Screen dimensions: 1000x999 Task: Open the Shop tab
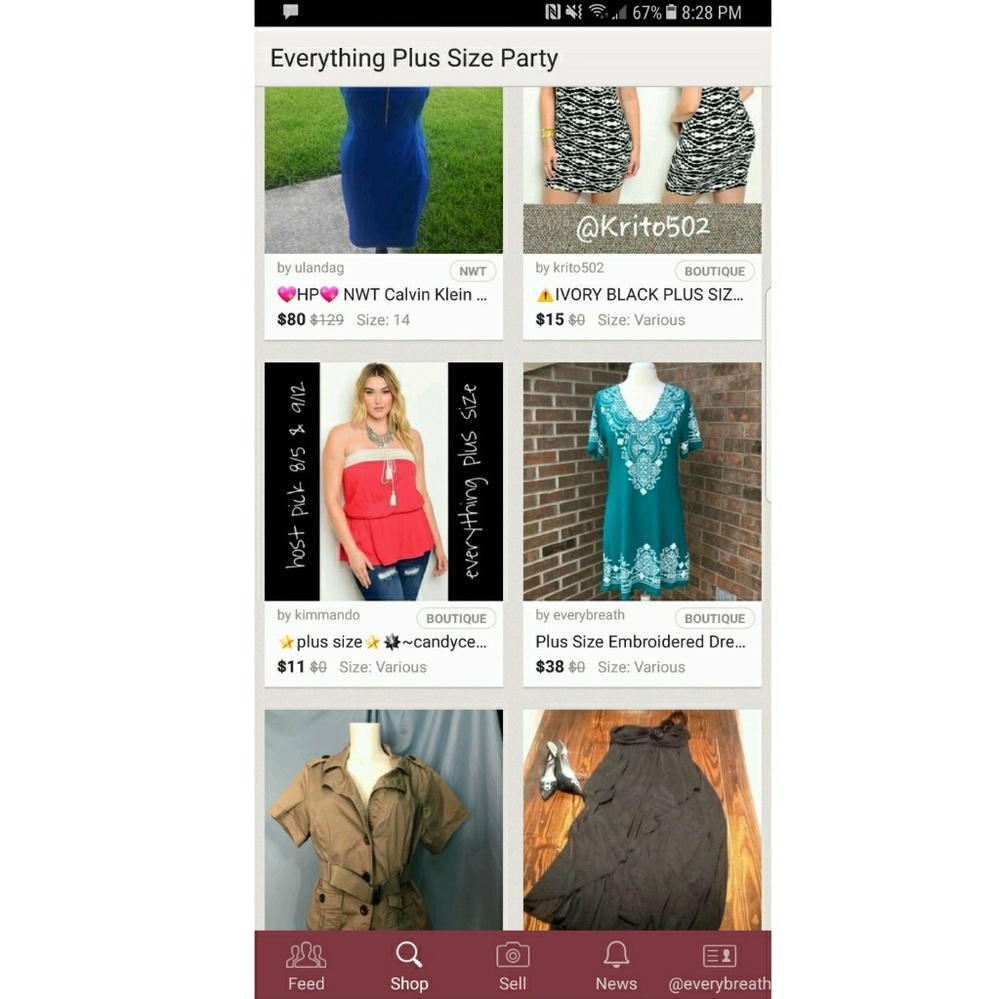click(x=409, y=966)
